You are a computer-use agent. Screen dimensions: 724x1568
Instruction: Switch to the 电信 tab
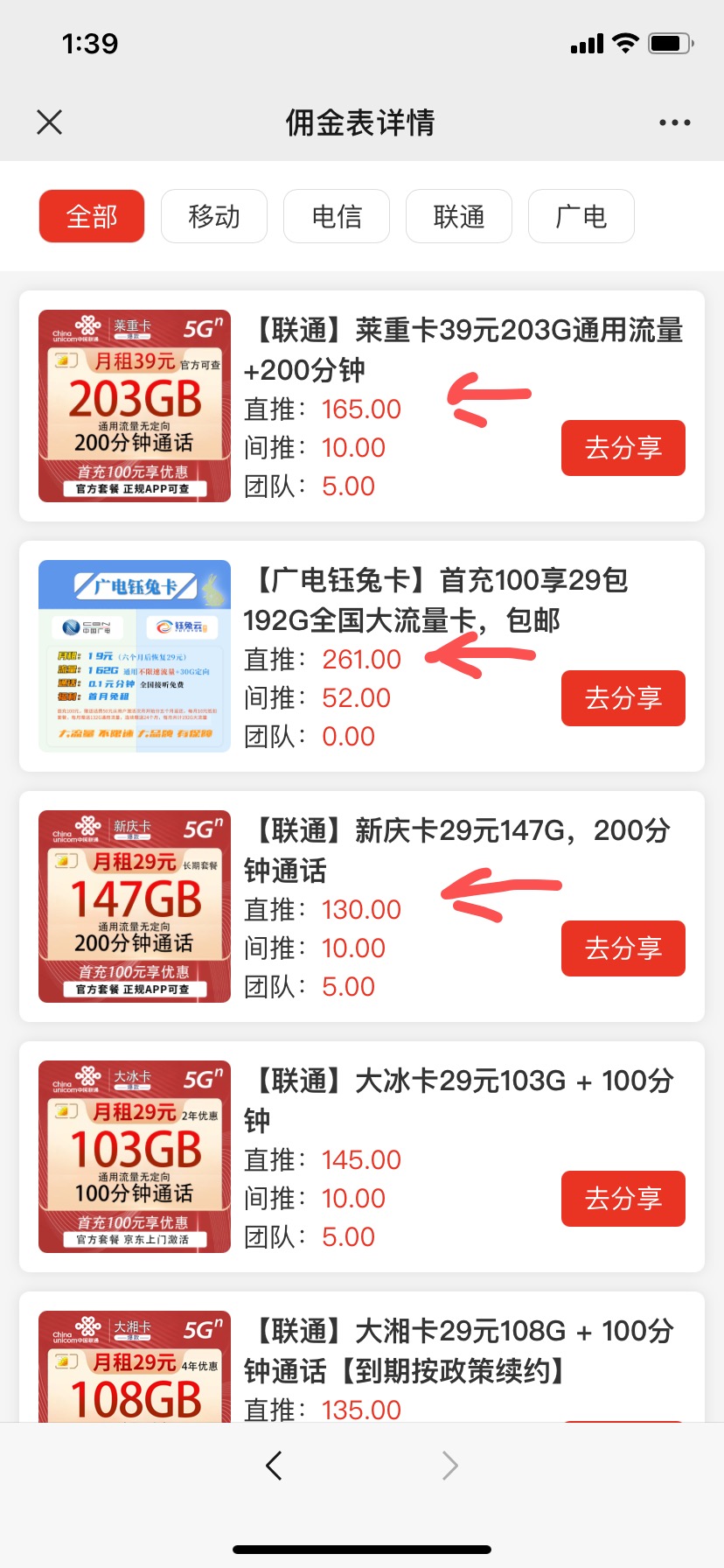337,216
